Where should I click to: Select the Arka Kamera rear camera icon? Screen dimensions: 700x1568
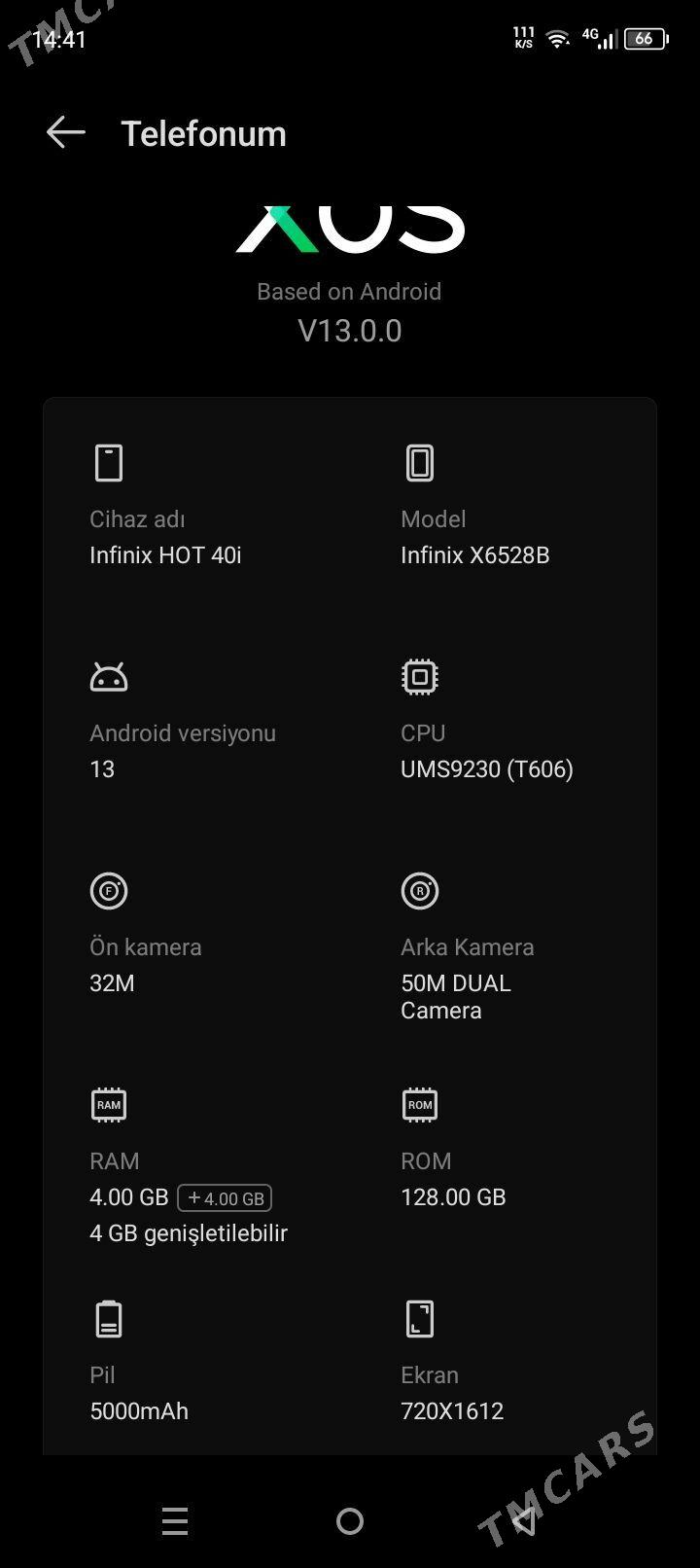coord(420,890)
